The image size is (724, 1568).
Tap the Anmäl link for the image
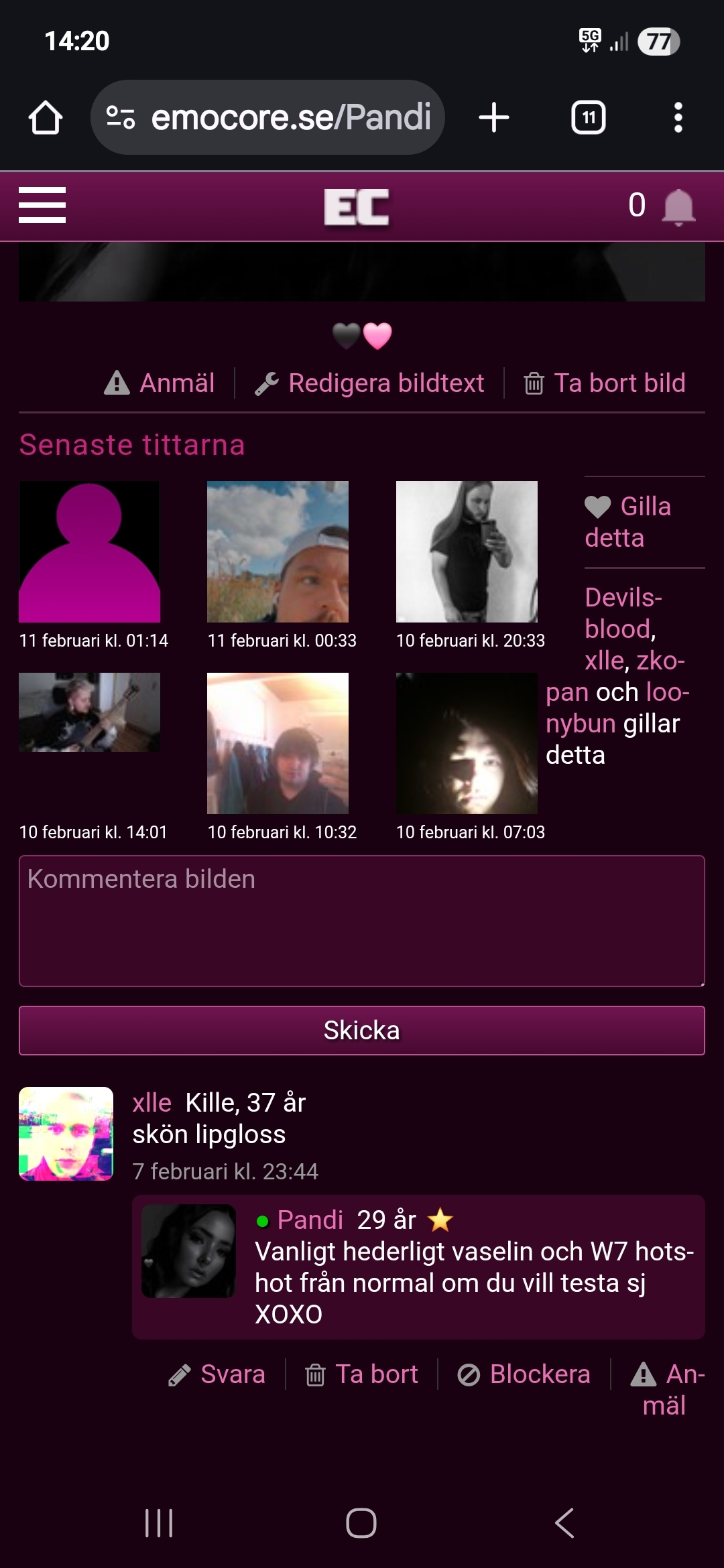[160, 383]
